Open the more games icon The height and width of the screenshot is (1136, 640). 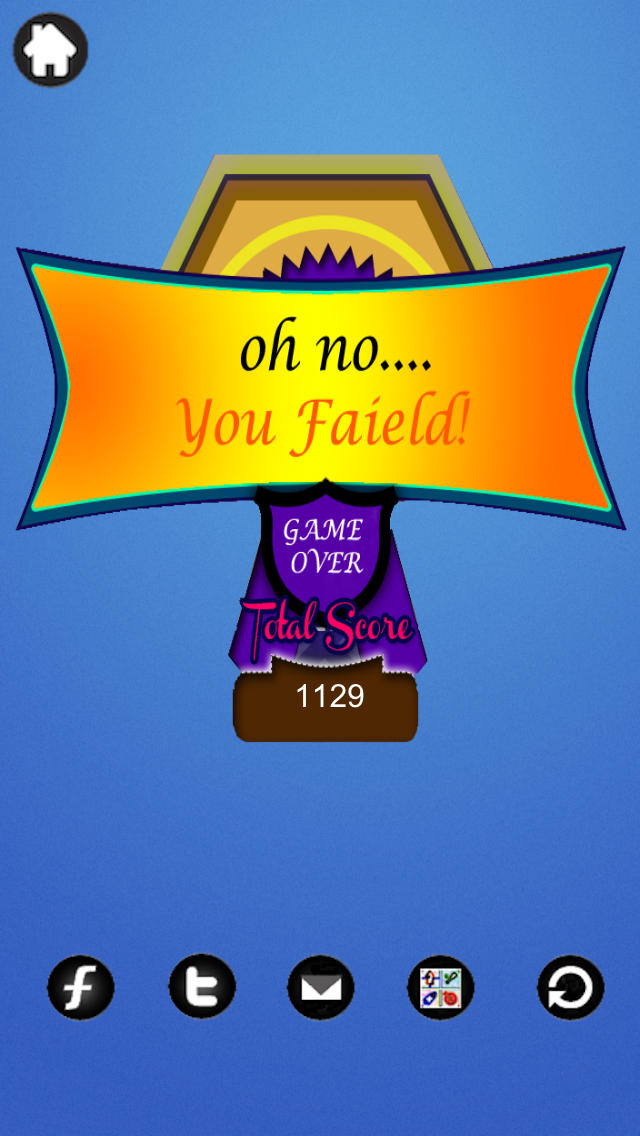point(441,987)
